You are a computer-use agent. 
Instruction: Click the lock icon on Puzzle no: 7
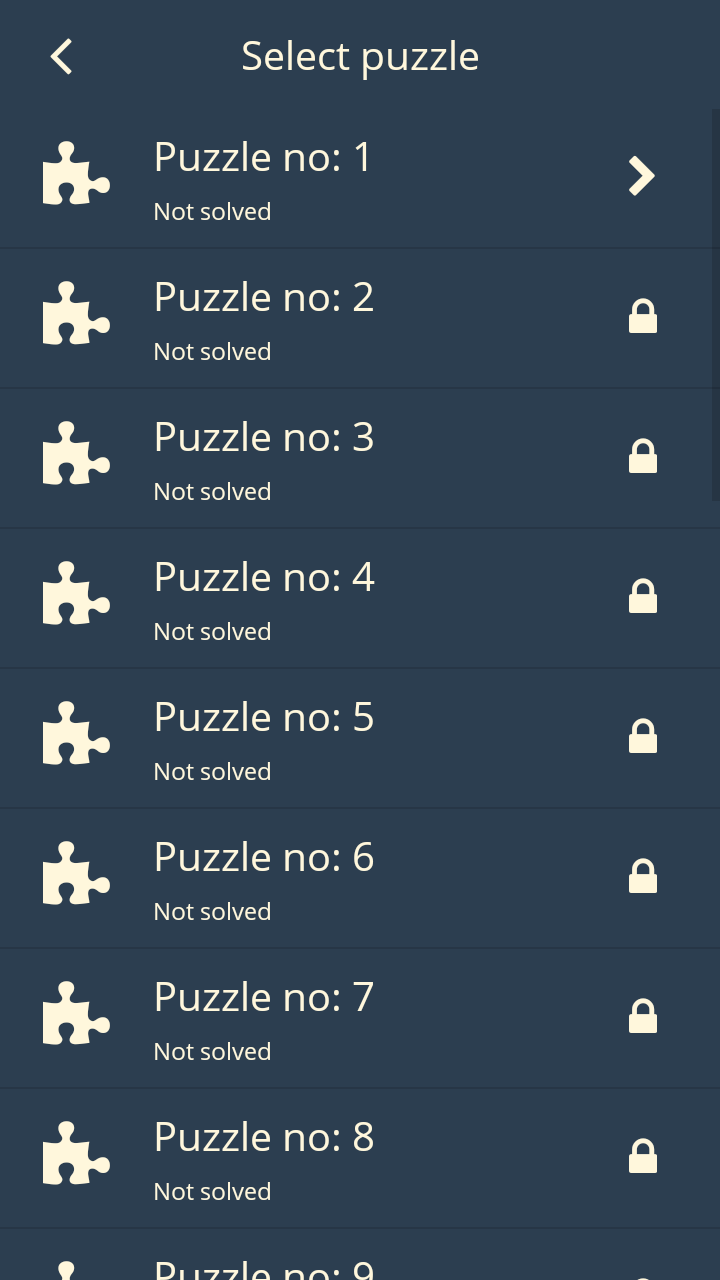point(643,1015)
